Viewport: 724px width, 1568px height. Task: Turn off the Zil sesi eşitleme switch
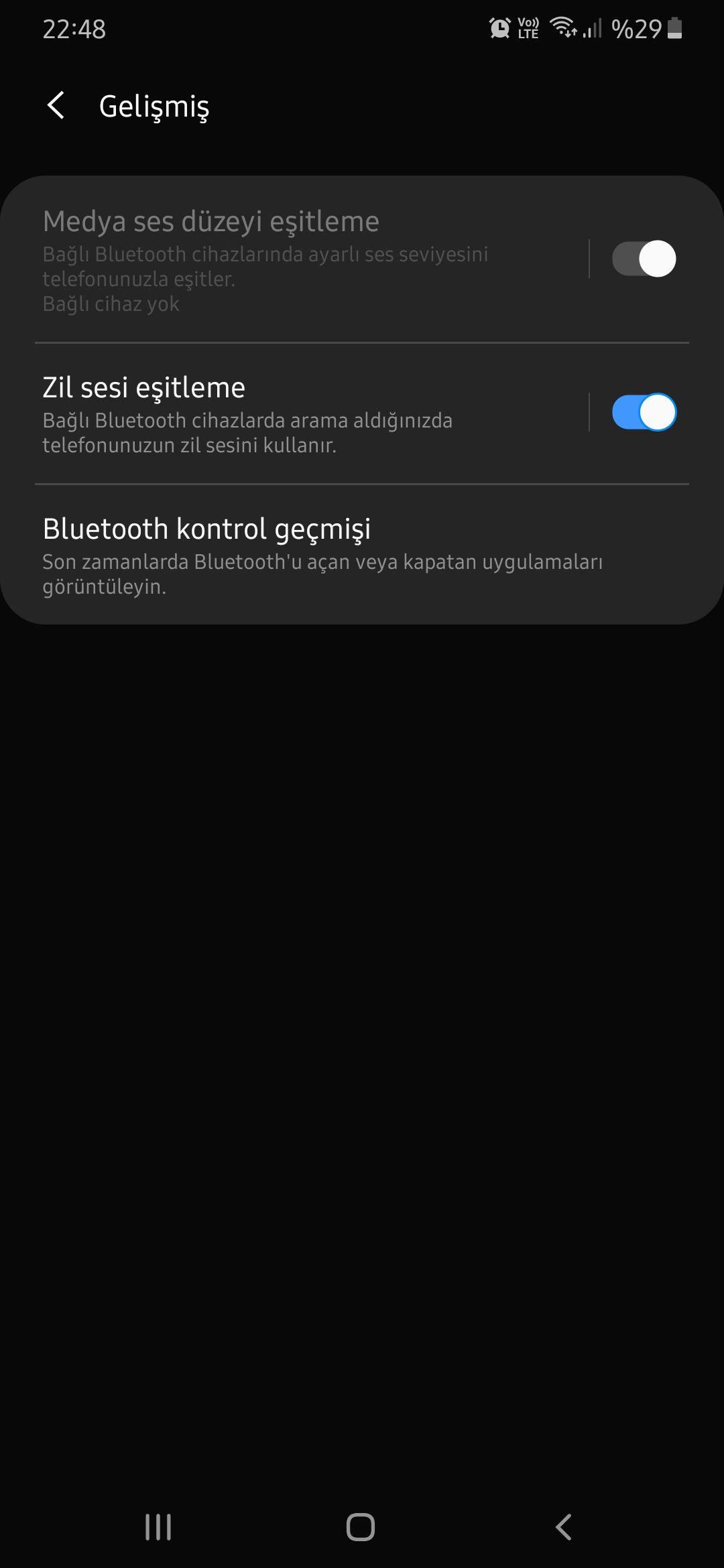coord(644,412)
